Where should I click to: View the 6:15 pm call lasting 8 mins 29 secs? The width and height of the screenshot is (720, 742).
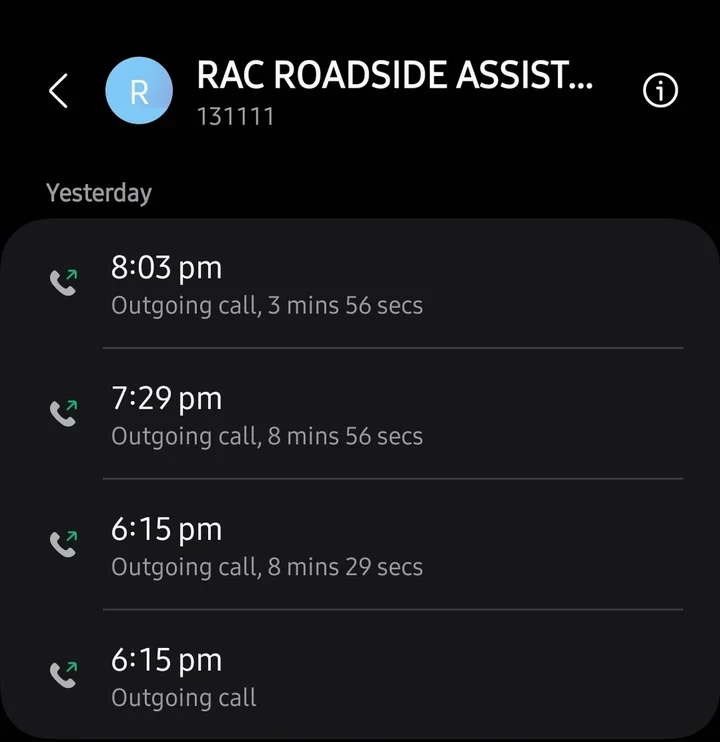coord(360,545)
